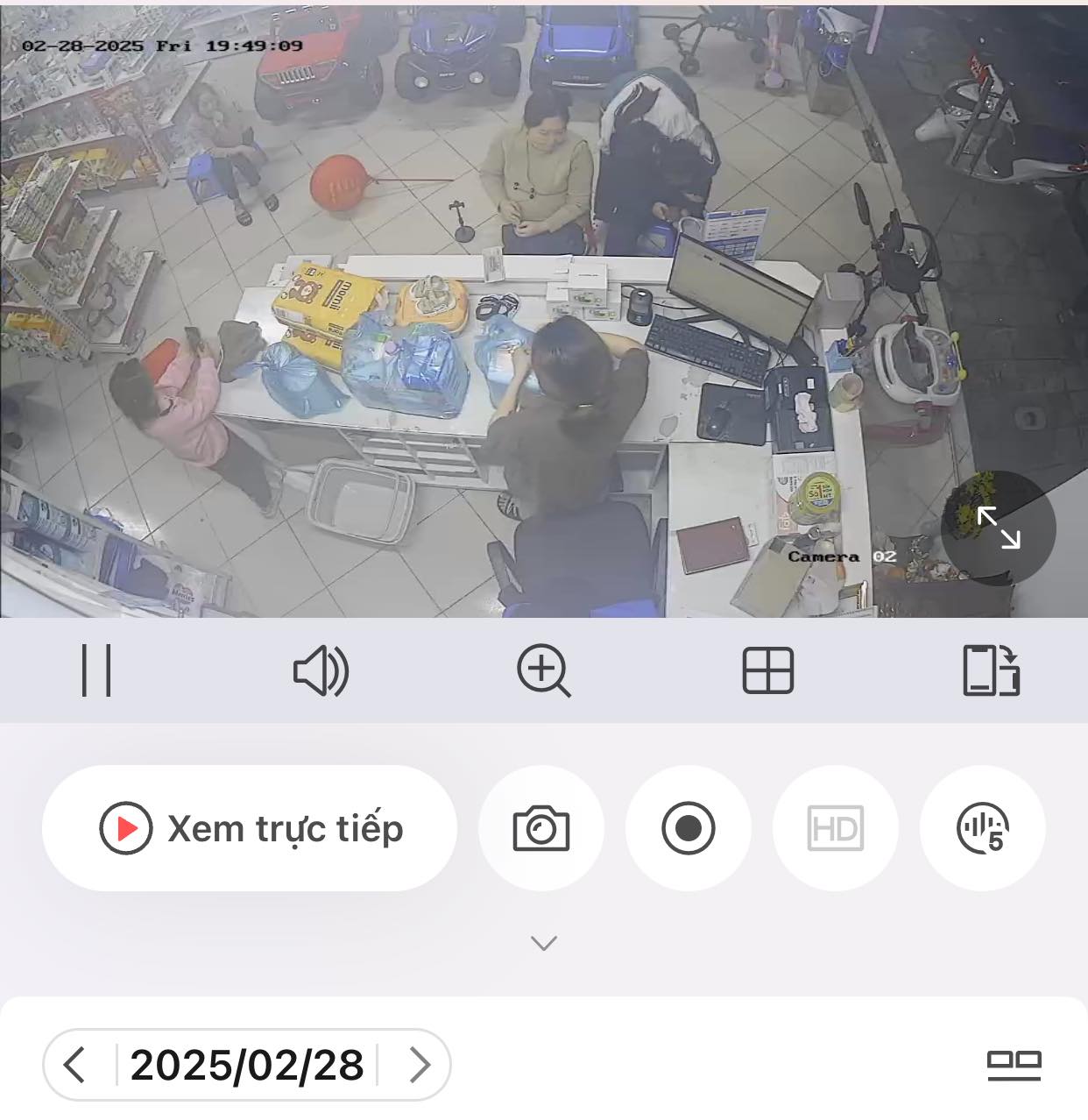The height and width of the screenshot is (1120, 1088).
Task: Expand the video to fullscreen
Action: pyautogui.click(x=998, y=528)
